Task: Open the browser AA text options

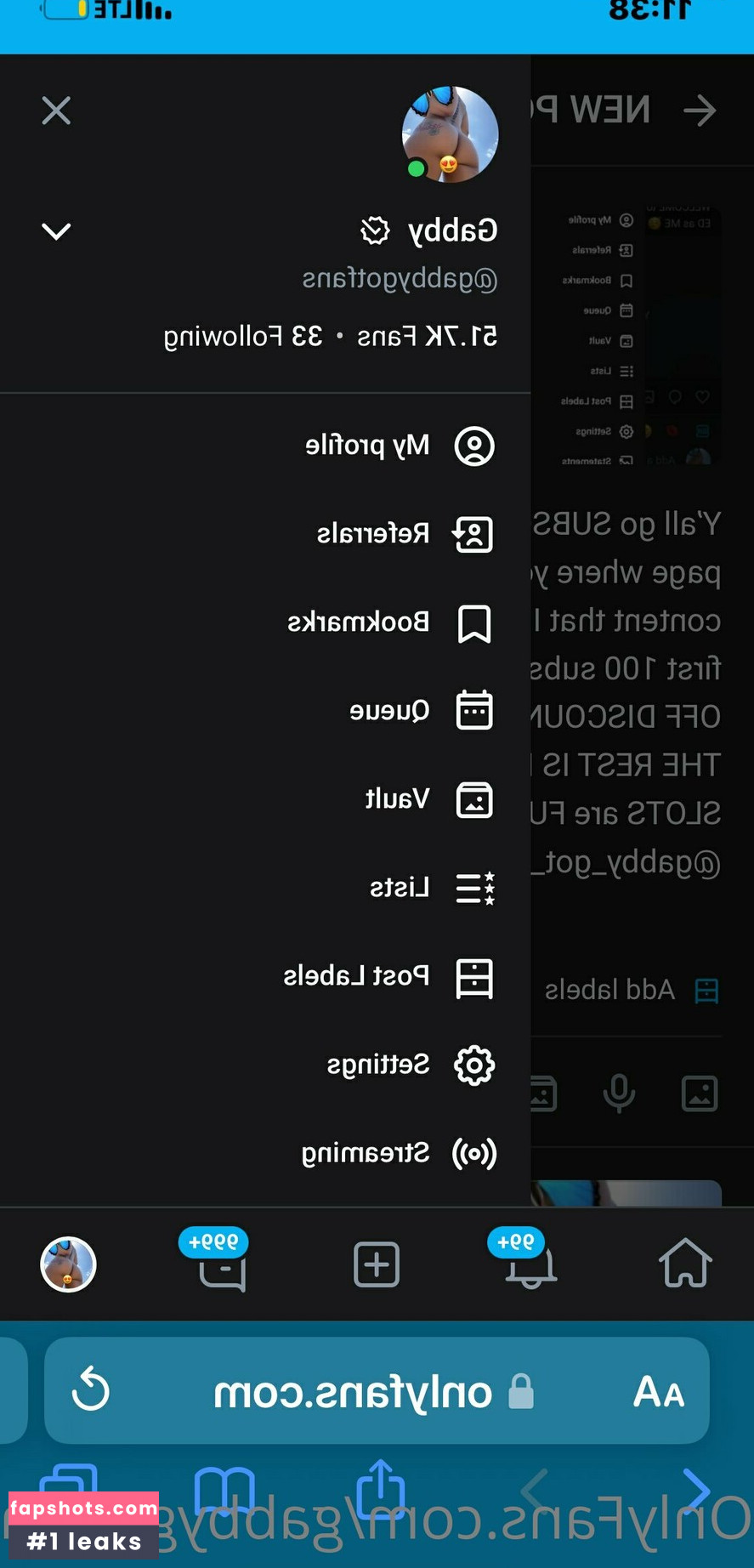Action: click(659, 1393)
